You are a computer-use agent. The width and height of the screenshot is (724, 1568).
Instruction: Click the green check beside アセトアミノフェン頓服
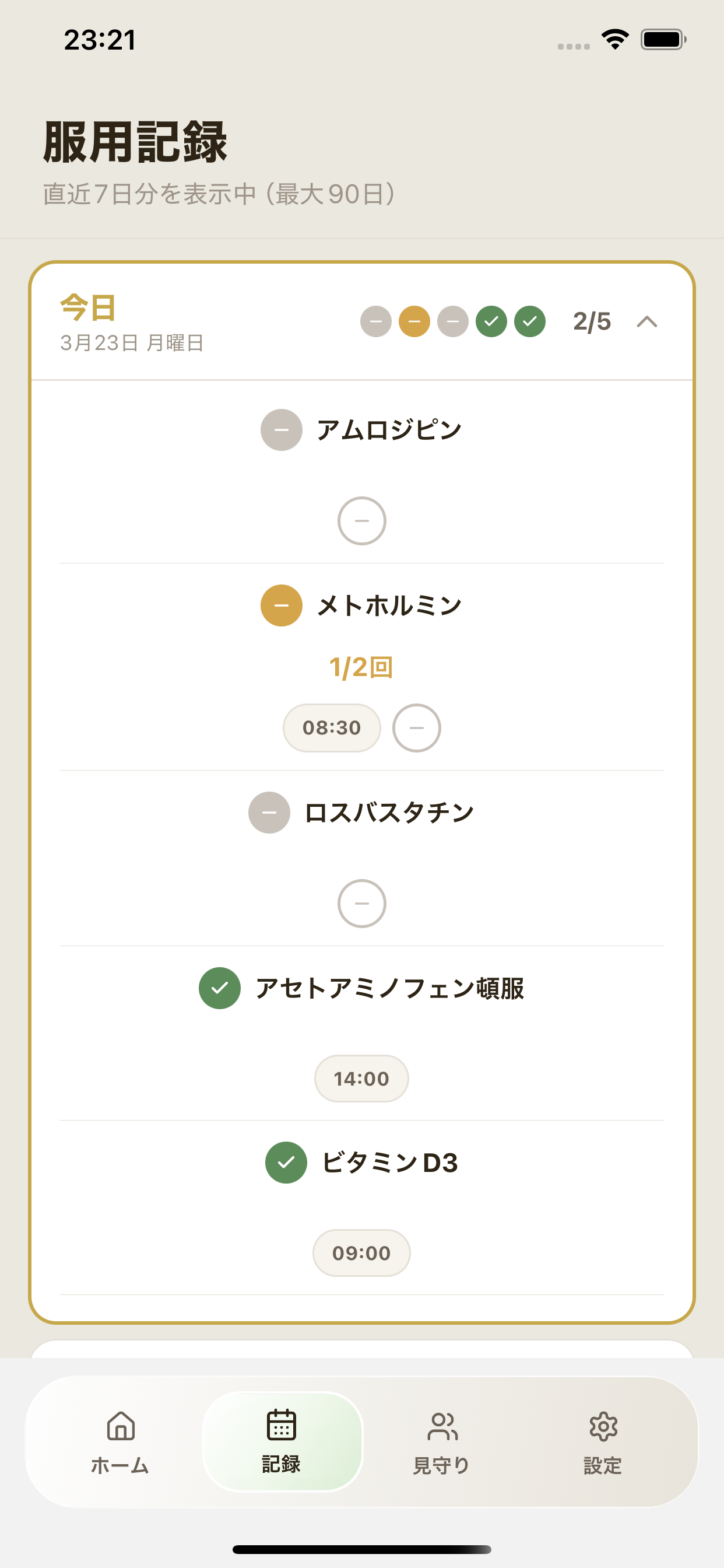(x=219, y=989)
